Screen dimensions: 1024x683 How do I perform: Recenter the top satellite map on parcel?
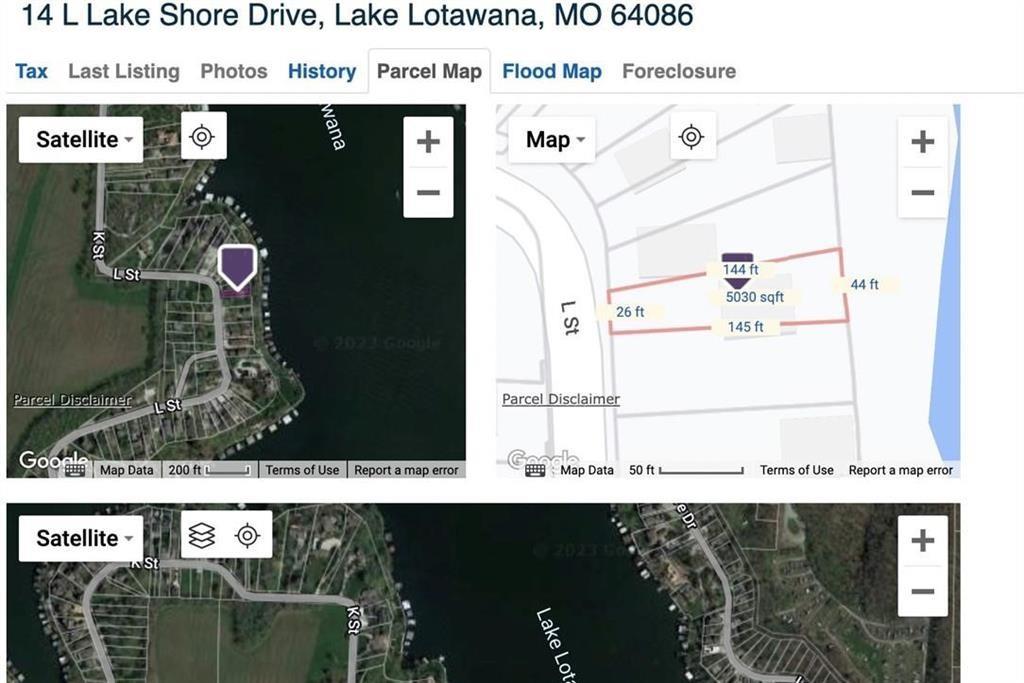[203, 137]
